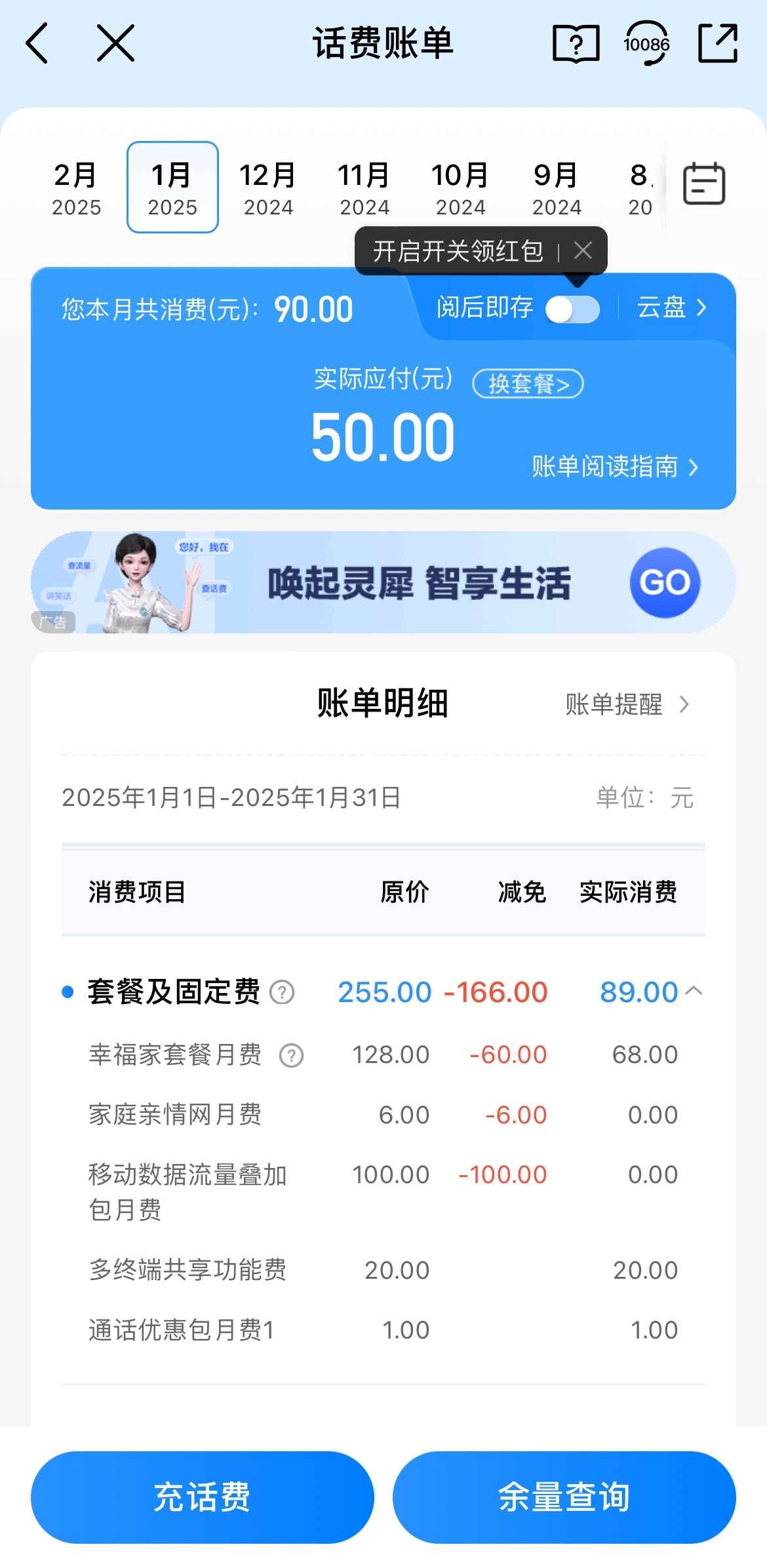767x1568 pixels.
Task: Close the 话费账单 page
Action: pos(115,43)
